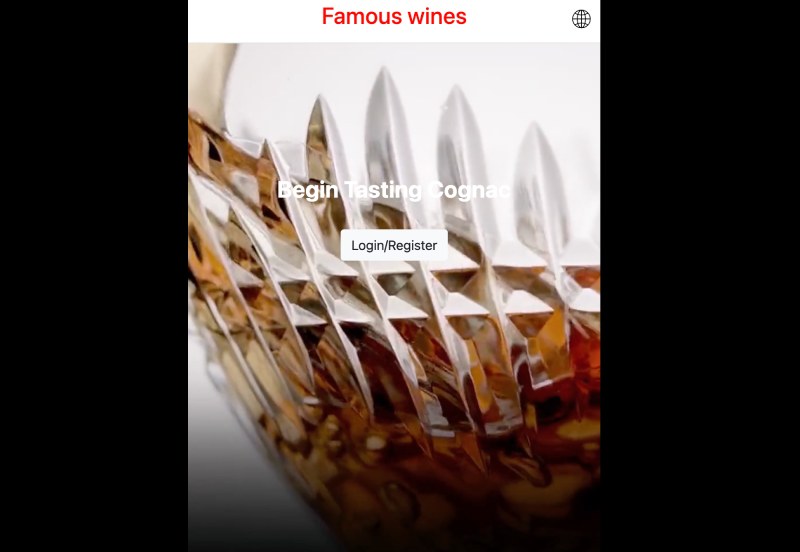The height and width of the screenshot is (552, 800).
Task: Open the language globe icon
Action: click(x=581, y=19)
